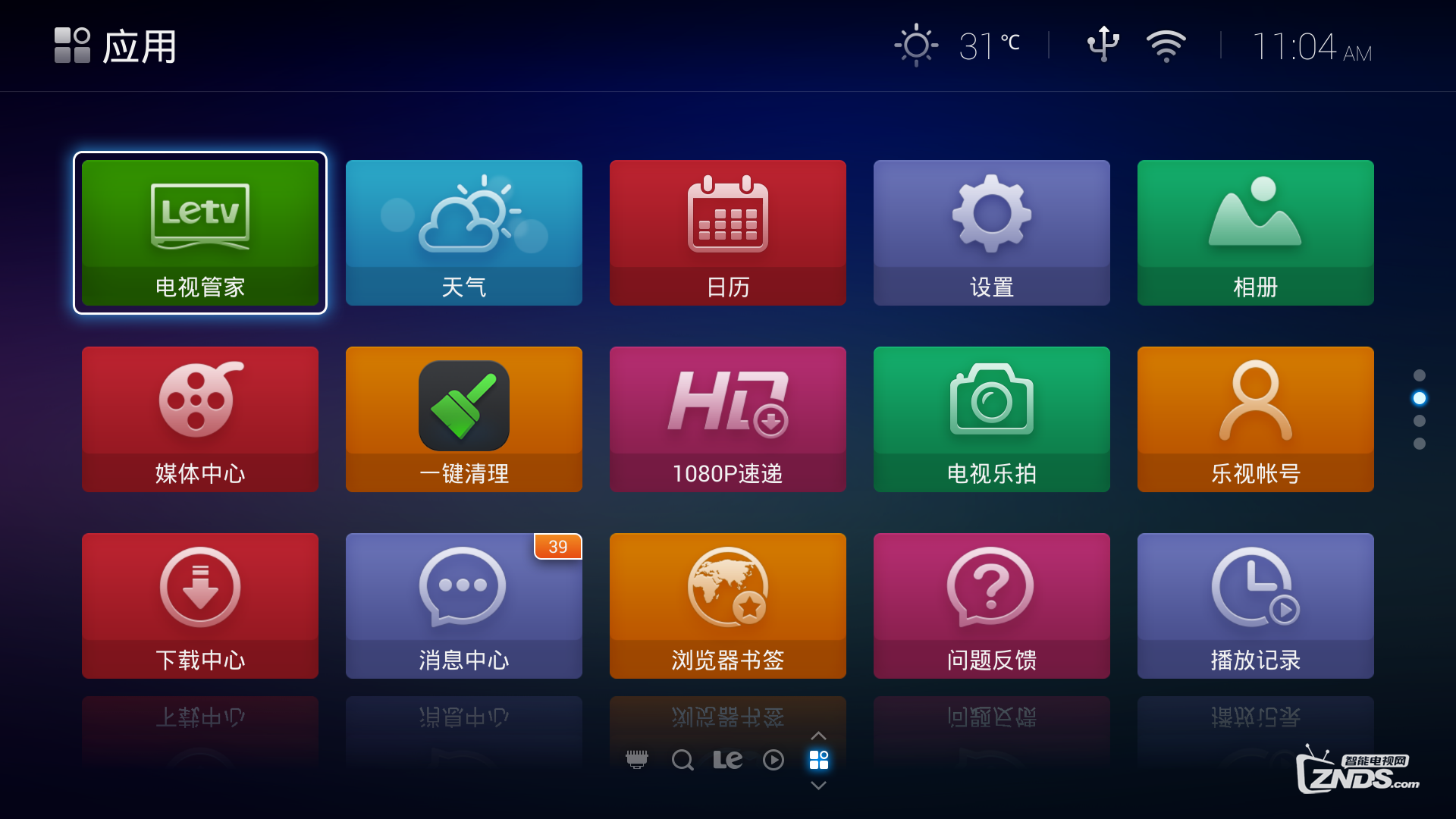Open 设置 settings tile
This screenshot has height=819, width=1456.
992,233
